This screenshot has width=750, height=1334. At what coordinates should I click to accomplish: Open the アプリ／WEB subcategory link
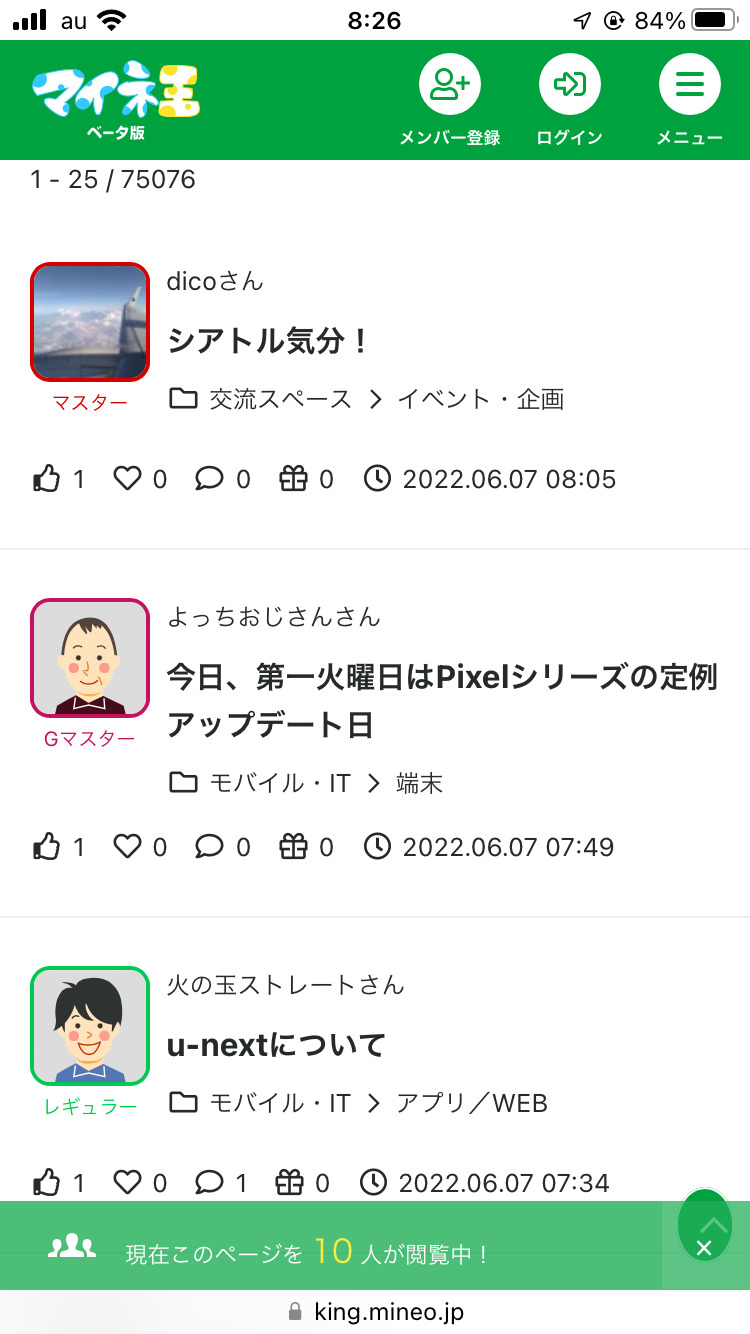pyautogui.click(x=472, y=1103)
